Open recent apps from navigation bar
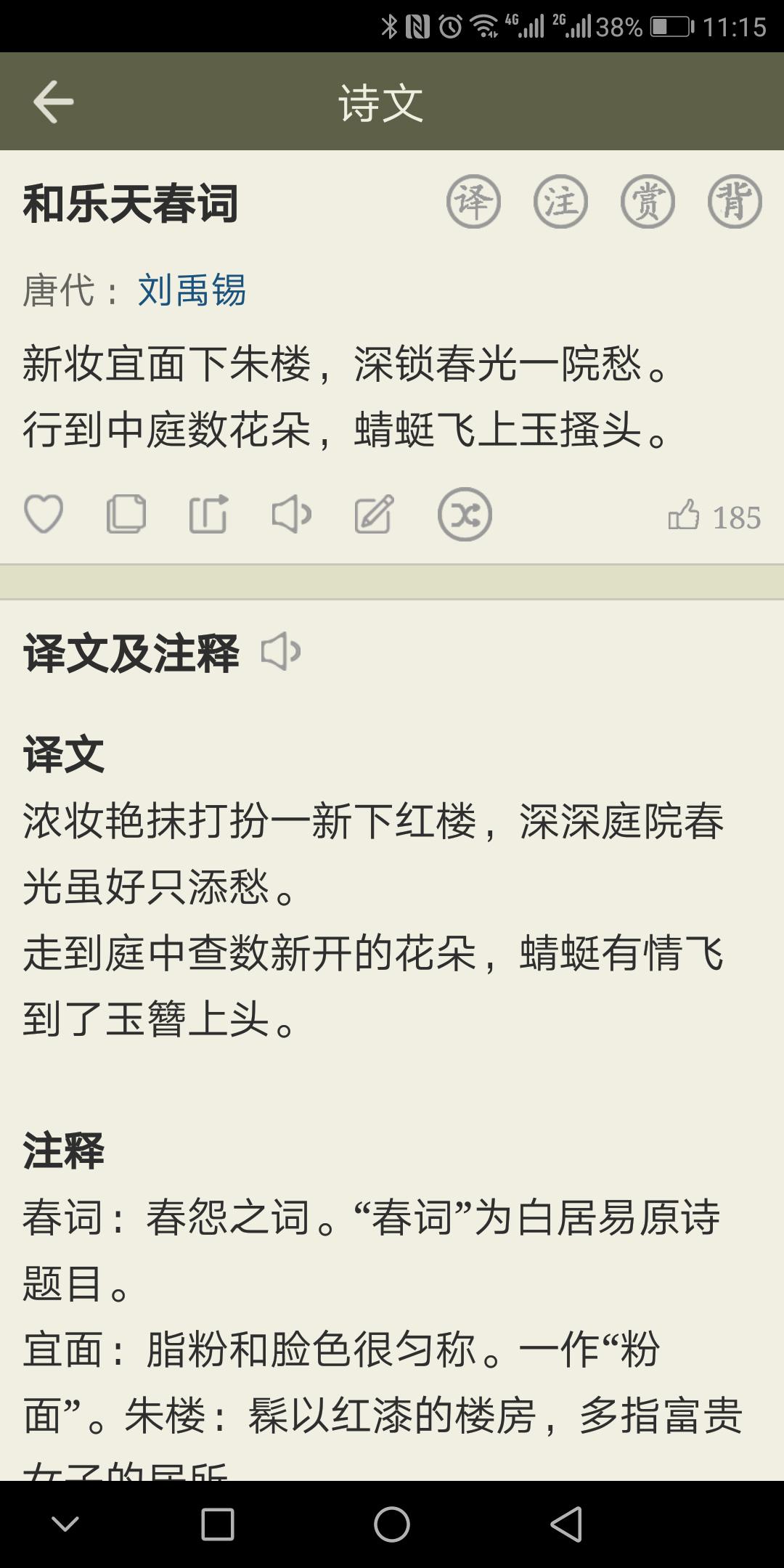784x1568 pixels. (x=217, y=1524)
